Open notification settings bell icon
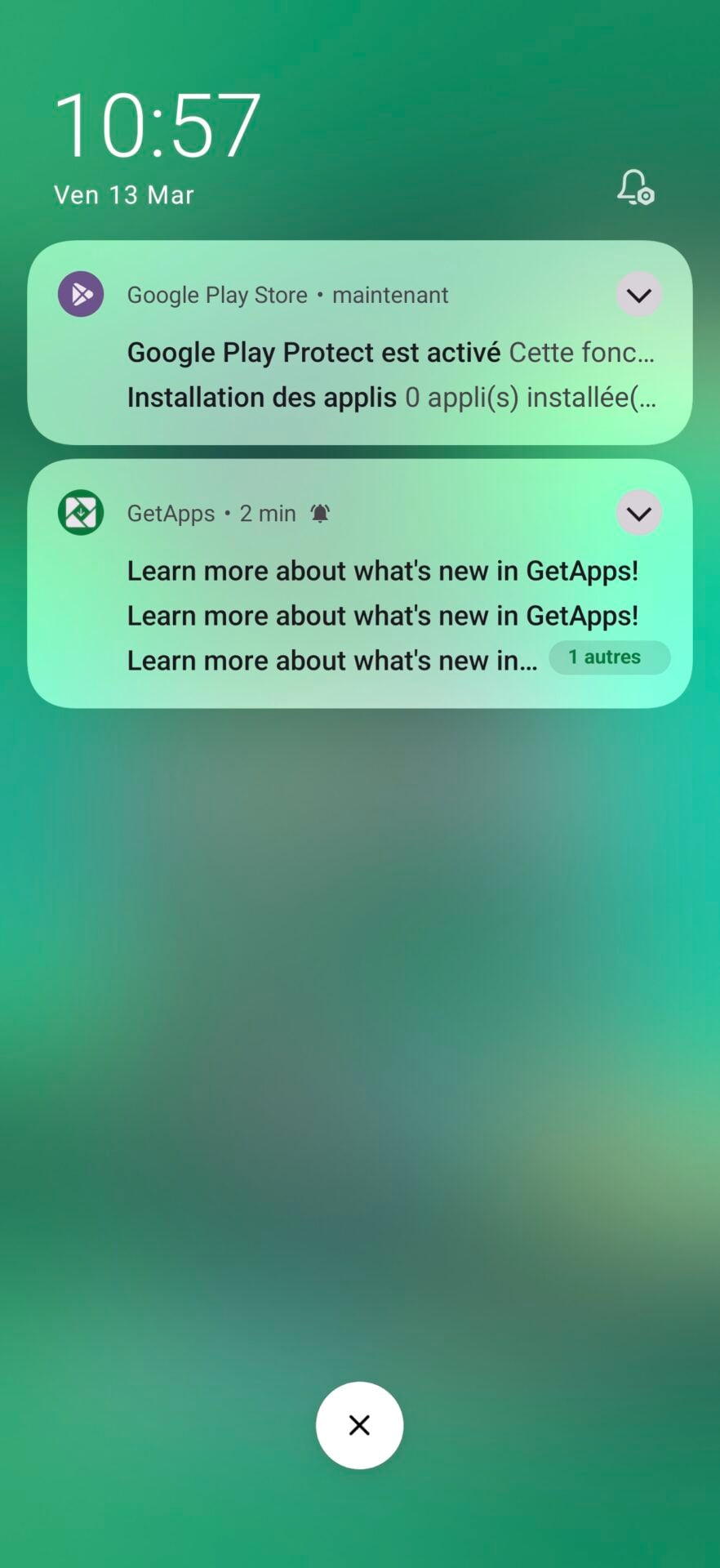 (635, 187)
